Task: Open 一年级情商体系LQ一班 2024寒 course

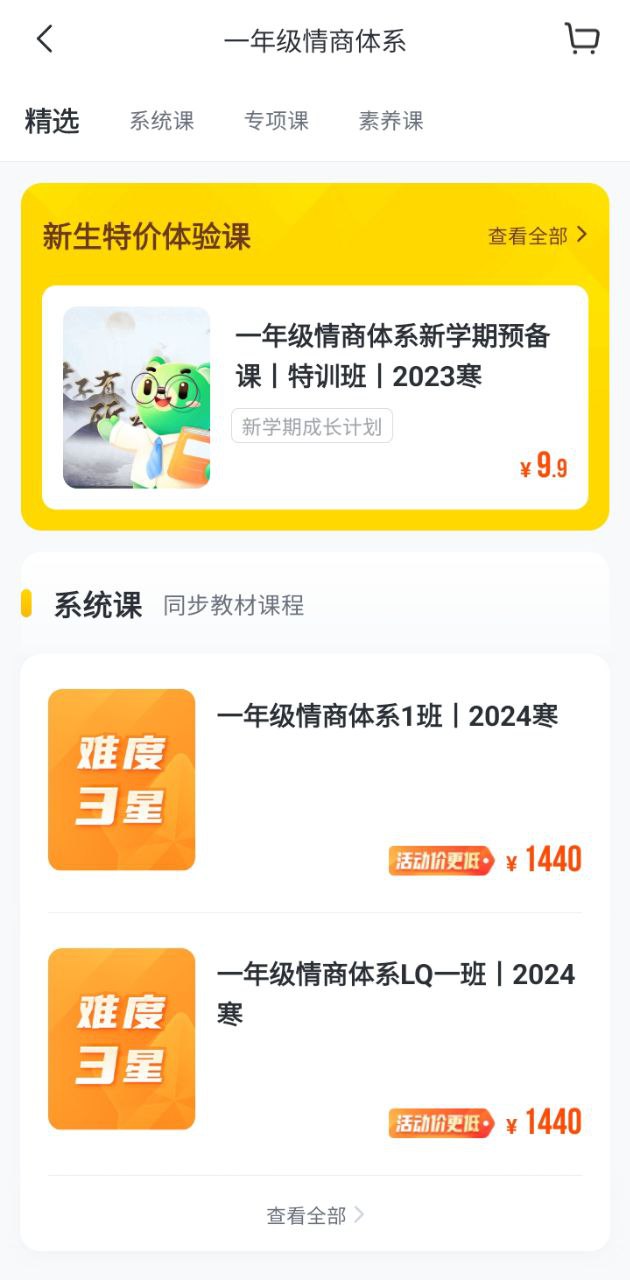Action: 315,1040
